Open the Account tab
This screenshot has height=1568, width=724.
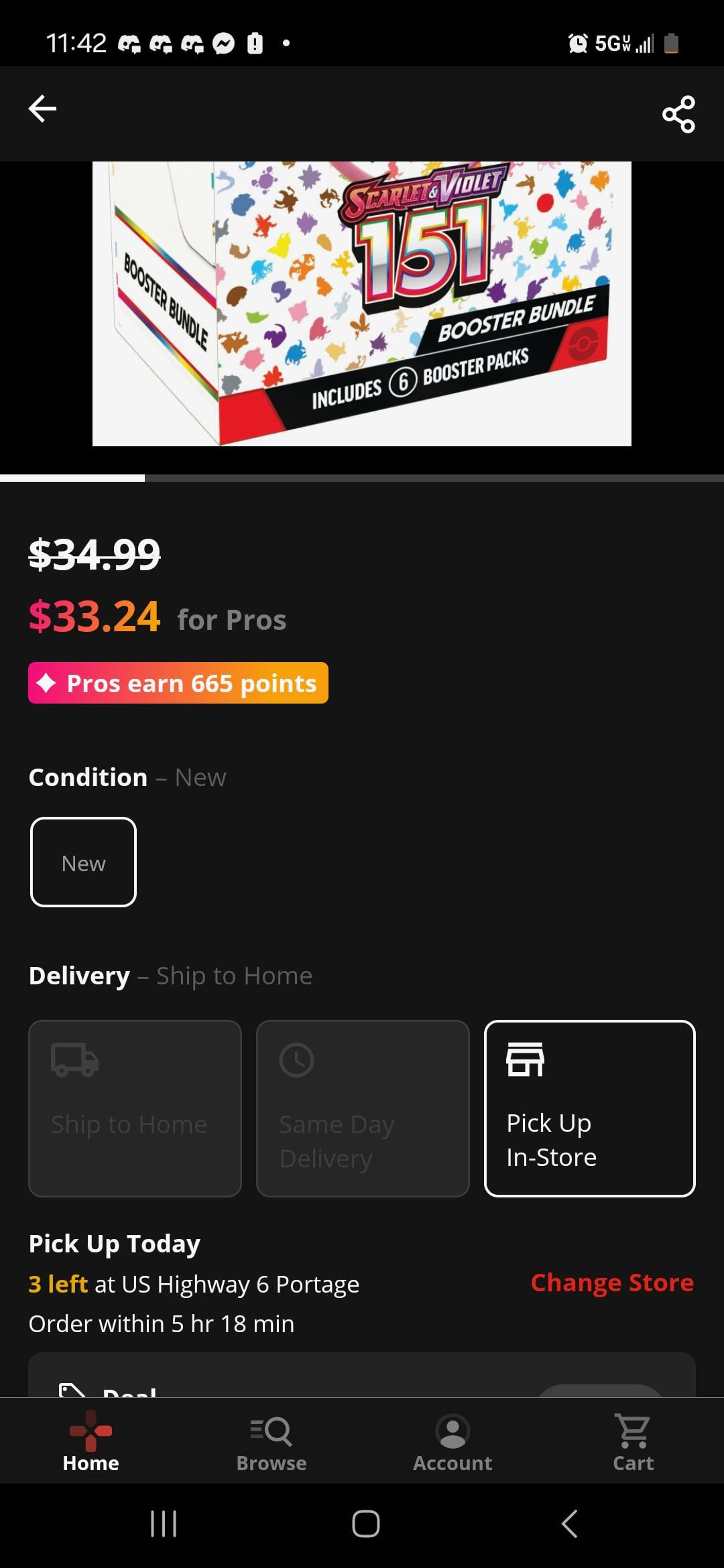pyautogui.click(x=452, y=1441)
